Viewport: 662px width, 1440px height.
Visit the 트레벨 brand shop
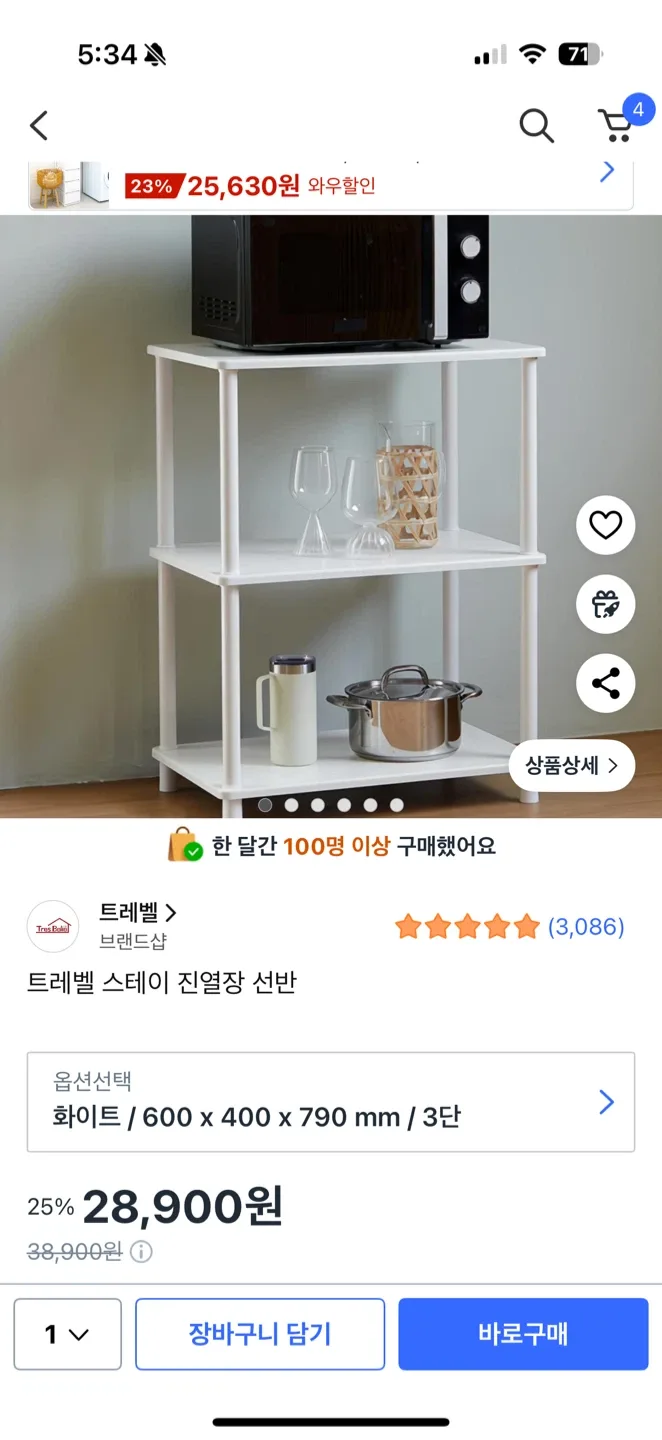(x=137, y=912)
